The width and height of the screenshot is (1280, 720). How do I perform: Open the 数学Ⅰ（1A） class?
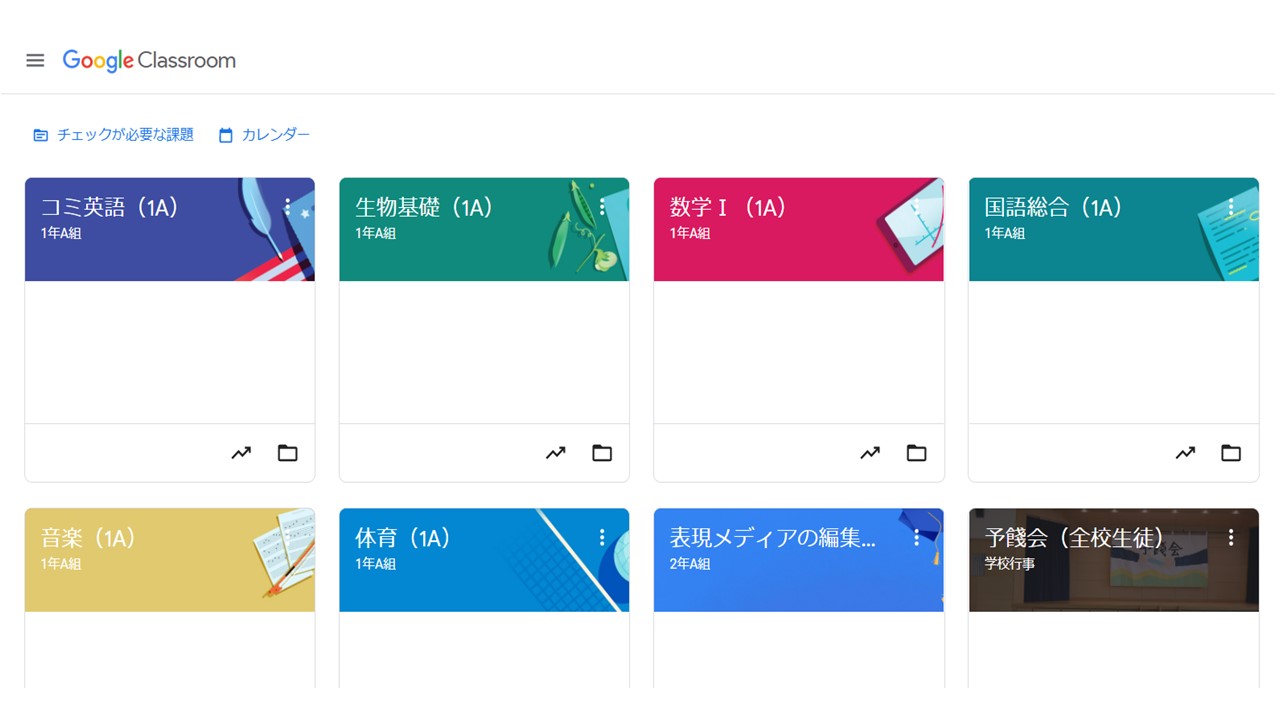click(728, 208)
